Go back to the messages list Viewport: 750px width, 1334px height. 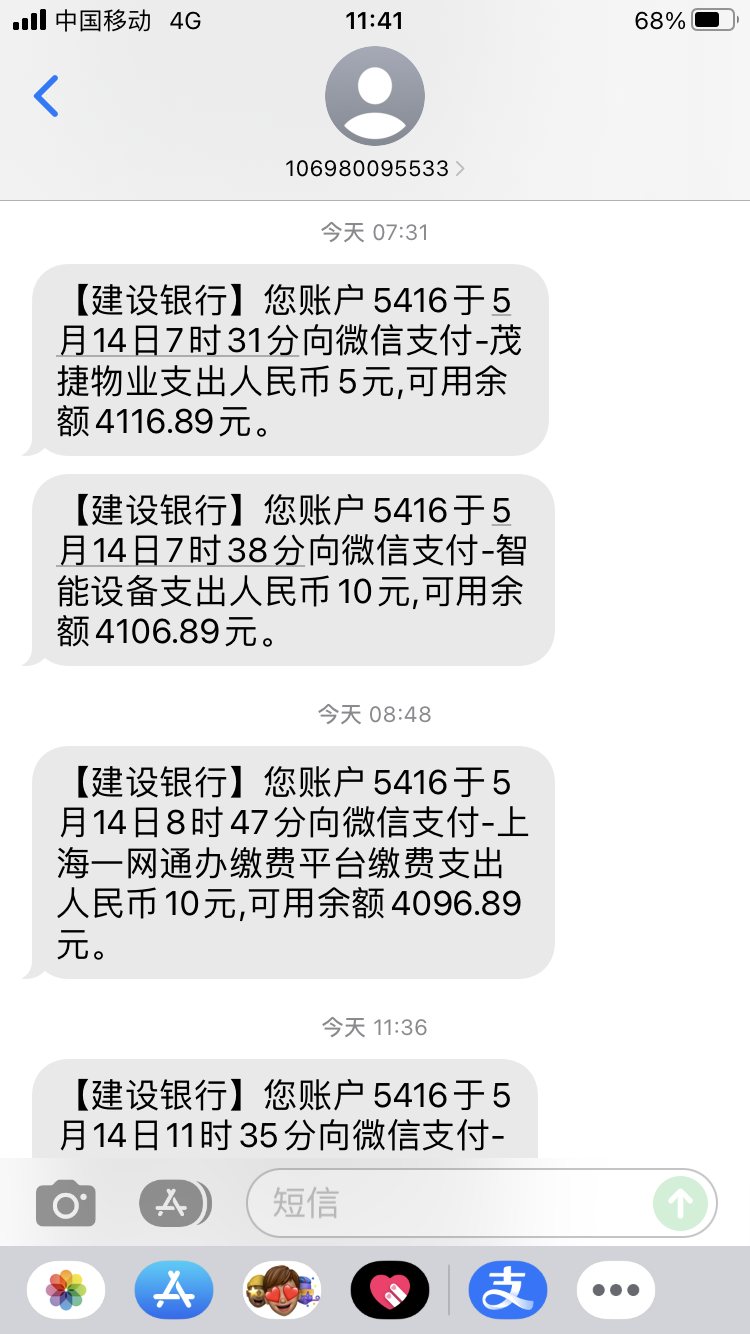[46, 96]
